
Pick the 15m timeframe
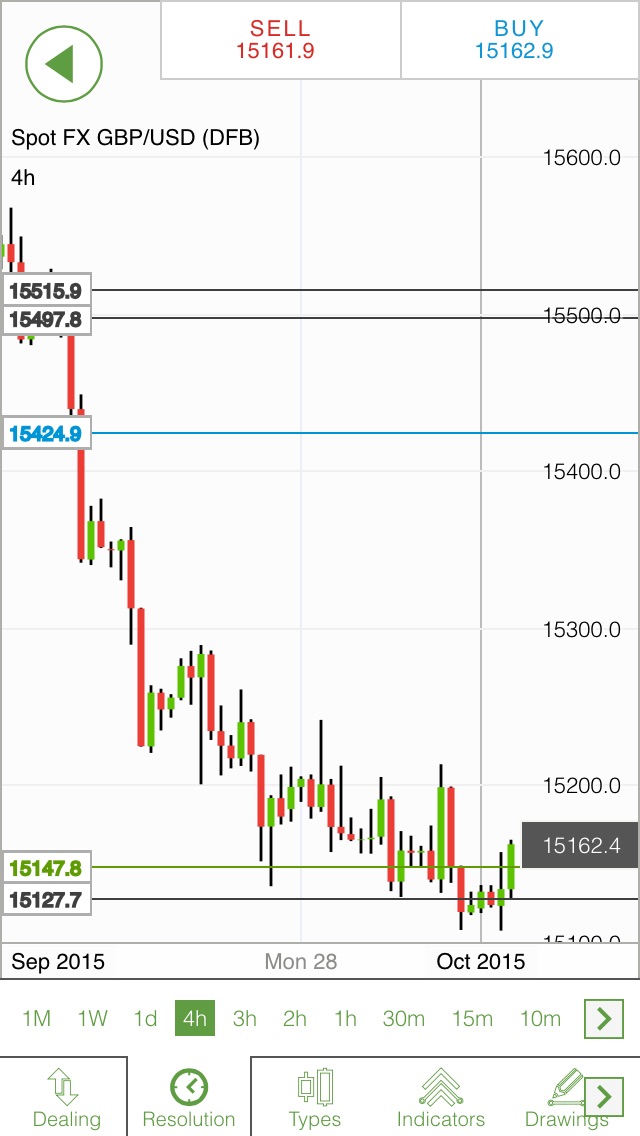(x=472, y=1018)
